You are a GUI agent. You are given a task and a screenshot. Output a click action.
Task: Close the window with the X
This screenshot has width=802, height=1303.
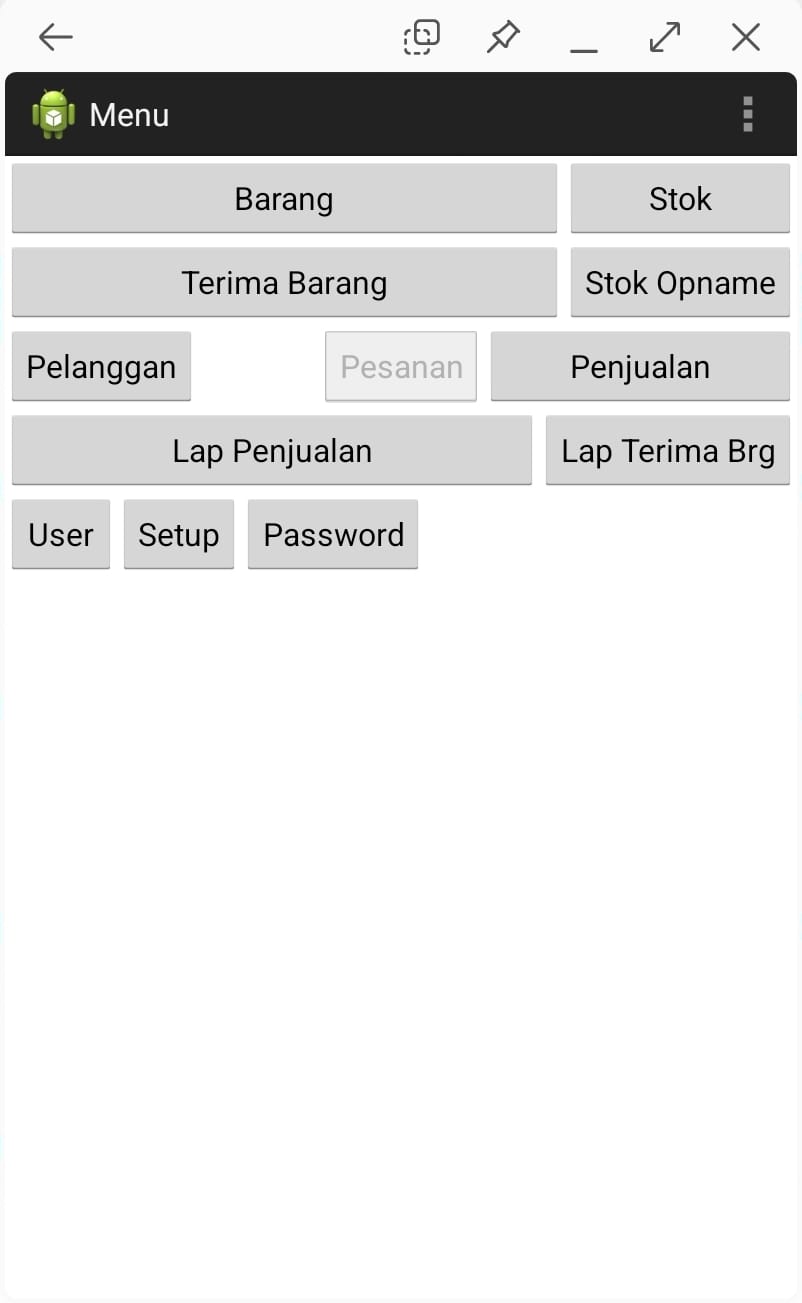[746, 37]
